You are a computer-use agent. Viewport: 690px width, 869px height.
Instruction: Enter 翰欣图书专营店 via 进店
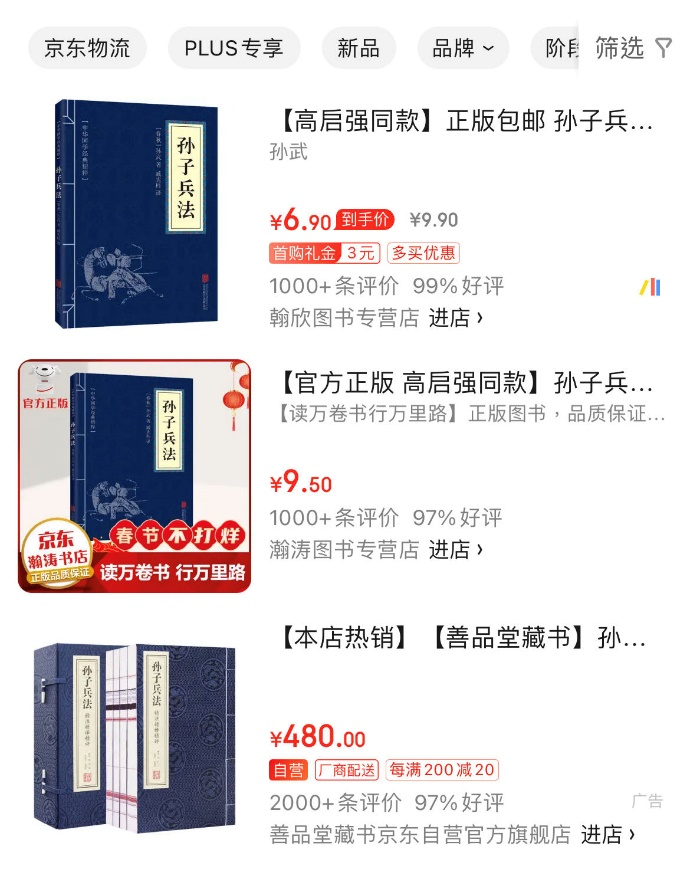pyautogui.click(x=456, y=318)
